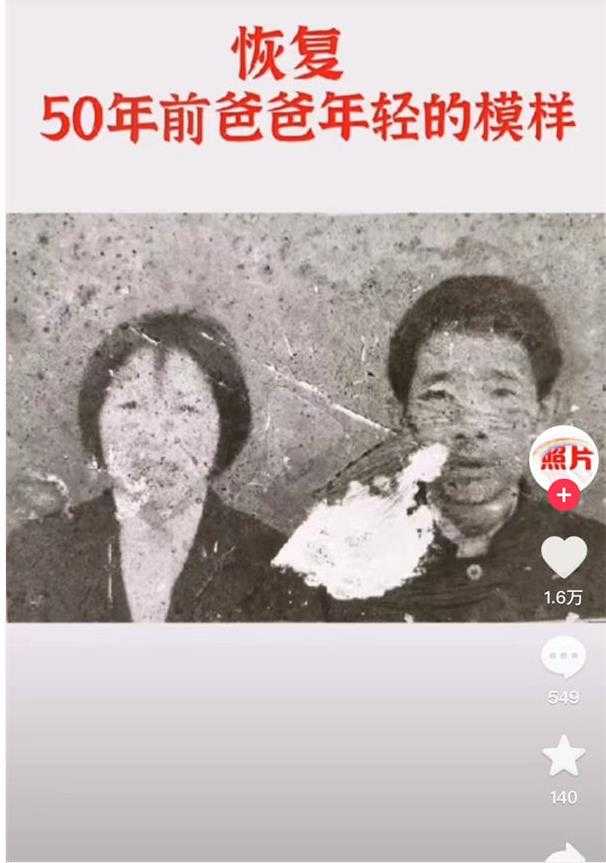The width and height of the screenshot is (606, 863).
Task: Like this video with the heart
Action: point(563,558)
